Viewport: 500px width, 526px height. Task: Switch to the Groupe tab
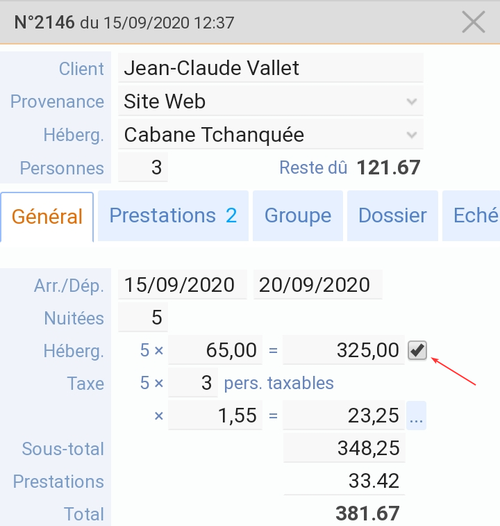298,216
